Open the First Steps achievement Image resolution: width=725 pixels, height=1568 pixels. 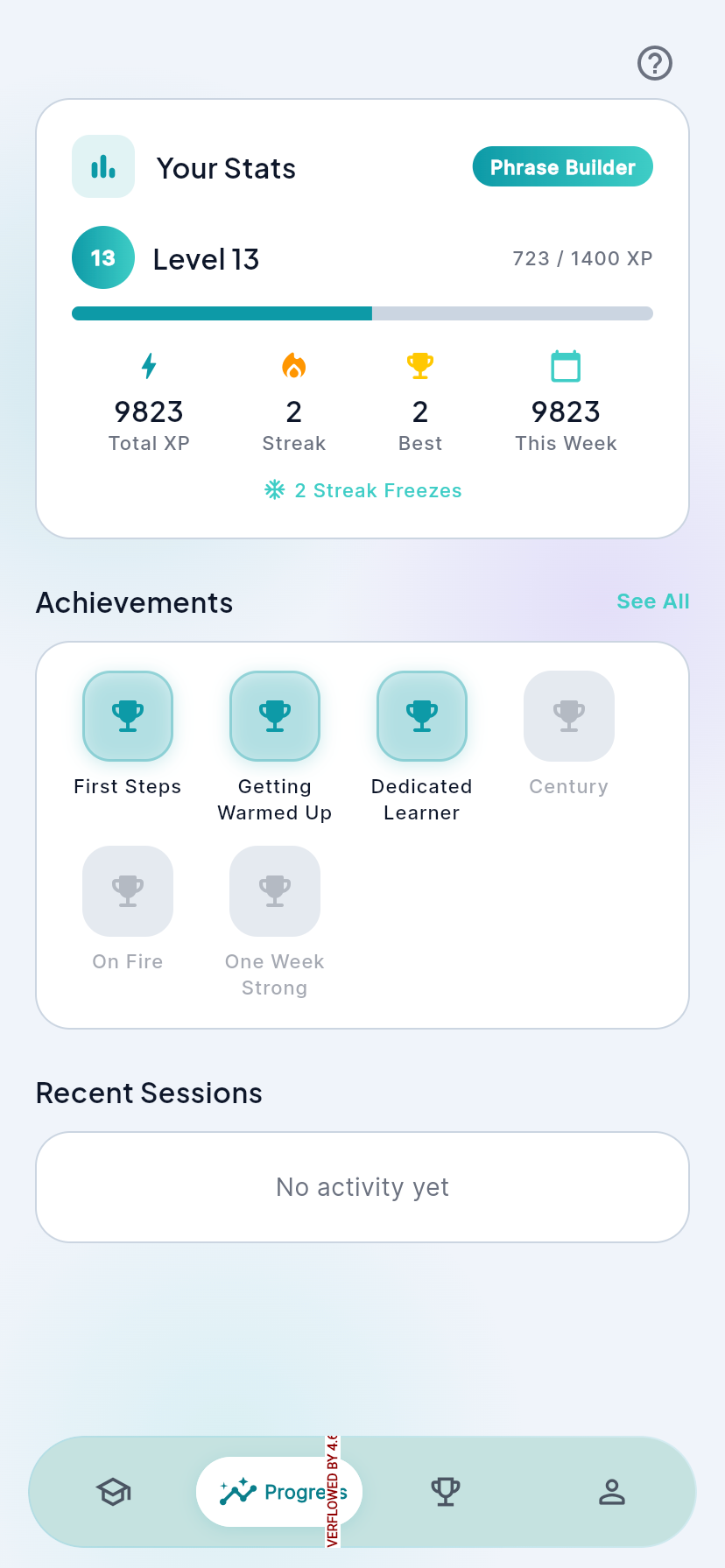pos(128,716)
